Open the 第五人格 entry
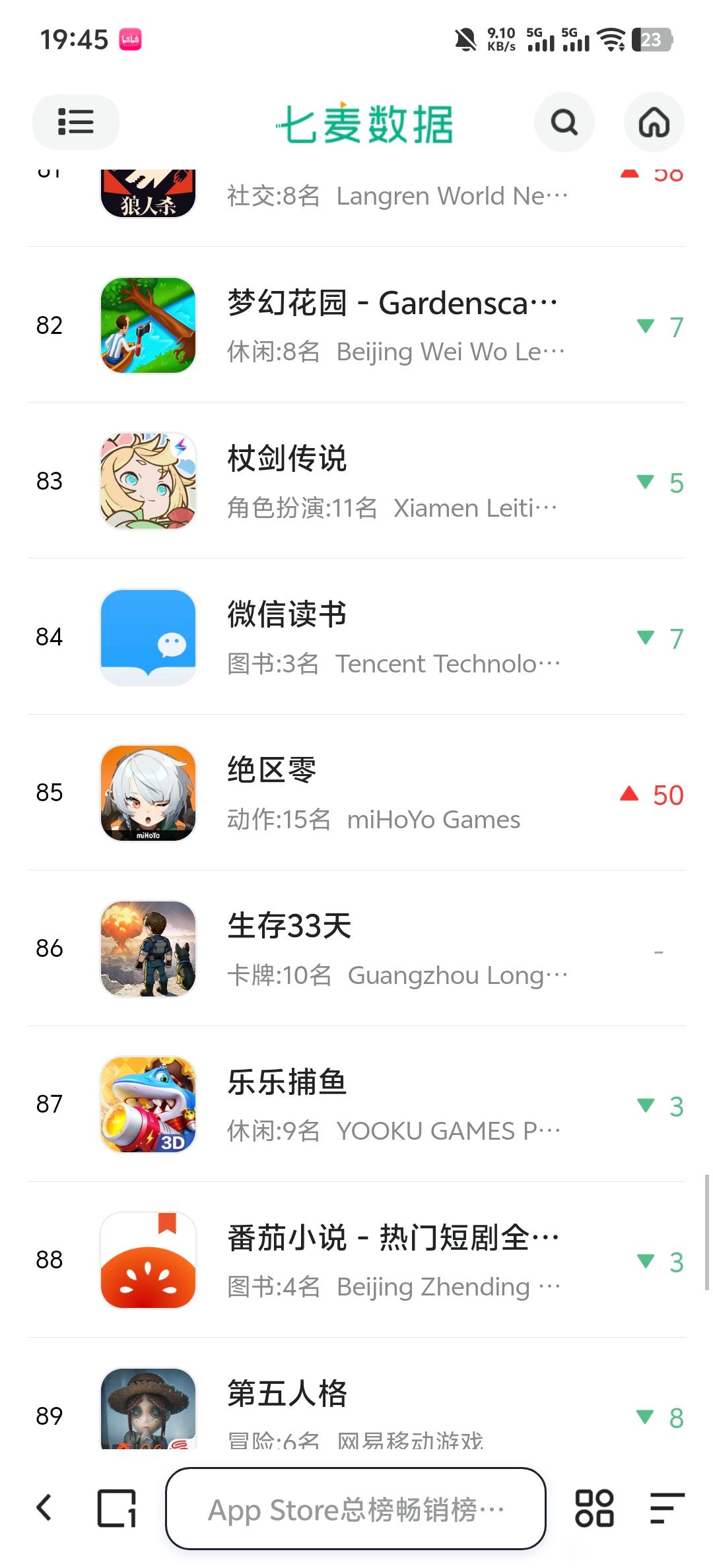 (x=356, y=1394)
